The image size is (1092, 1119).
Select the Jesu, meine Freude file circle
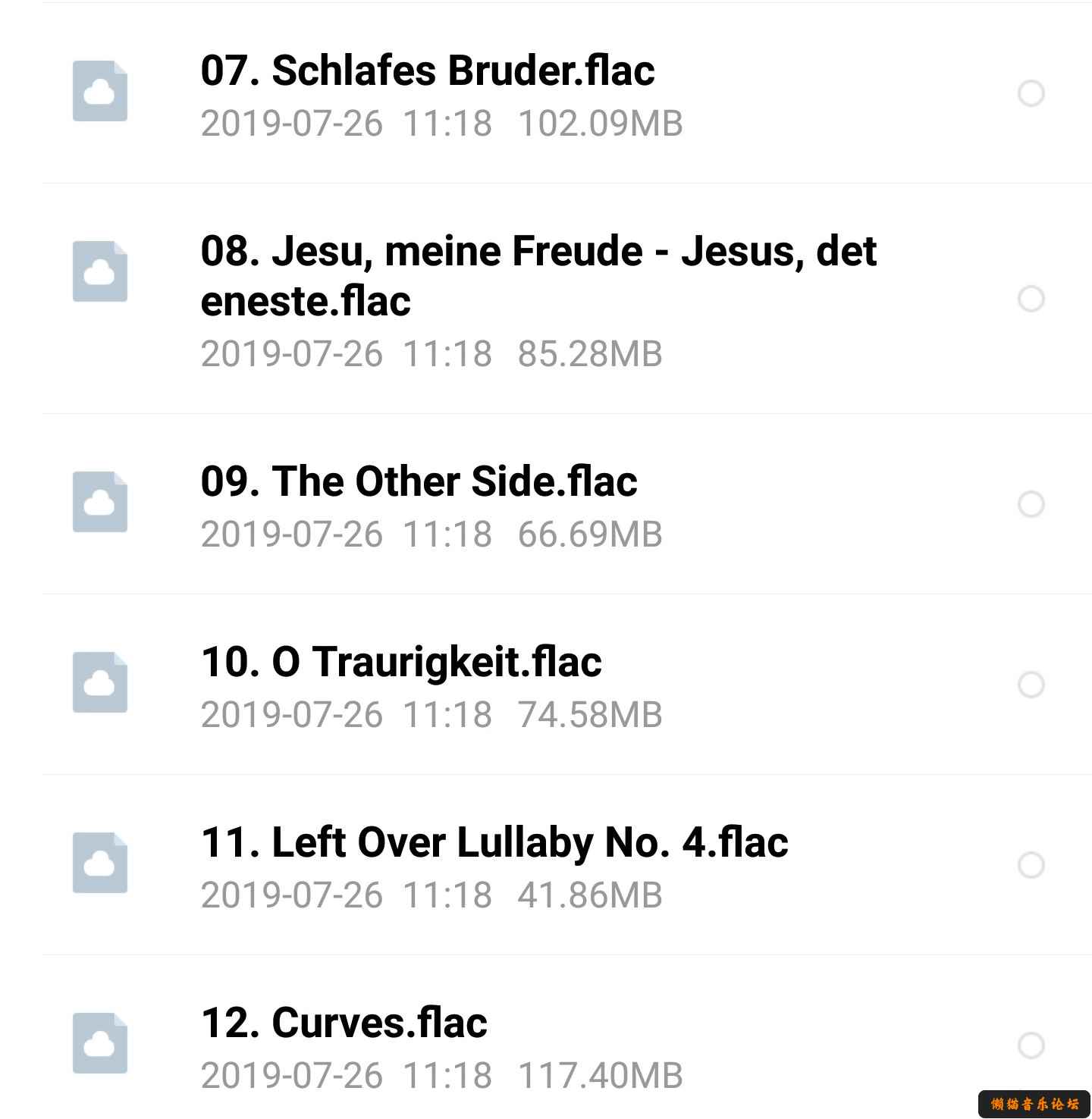tap(1031, 299)
